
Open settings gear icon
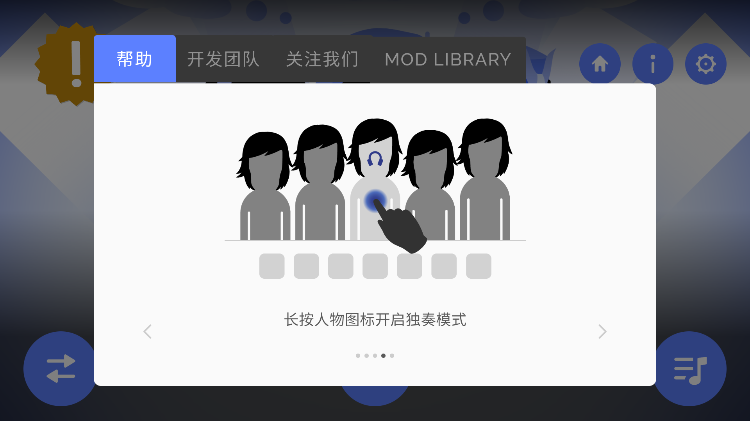click(706, 64)
